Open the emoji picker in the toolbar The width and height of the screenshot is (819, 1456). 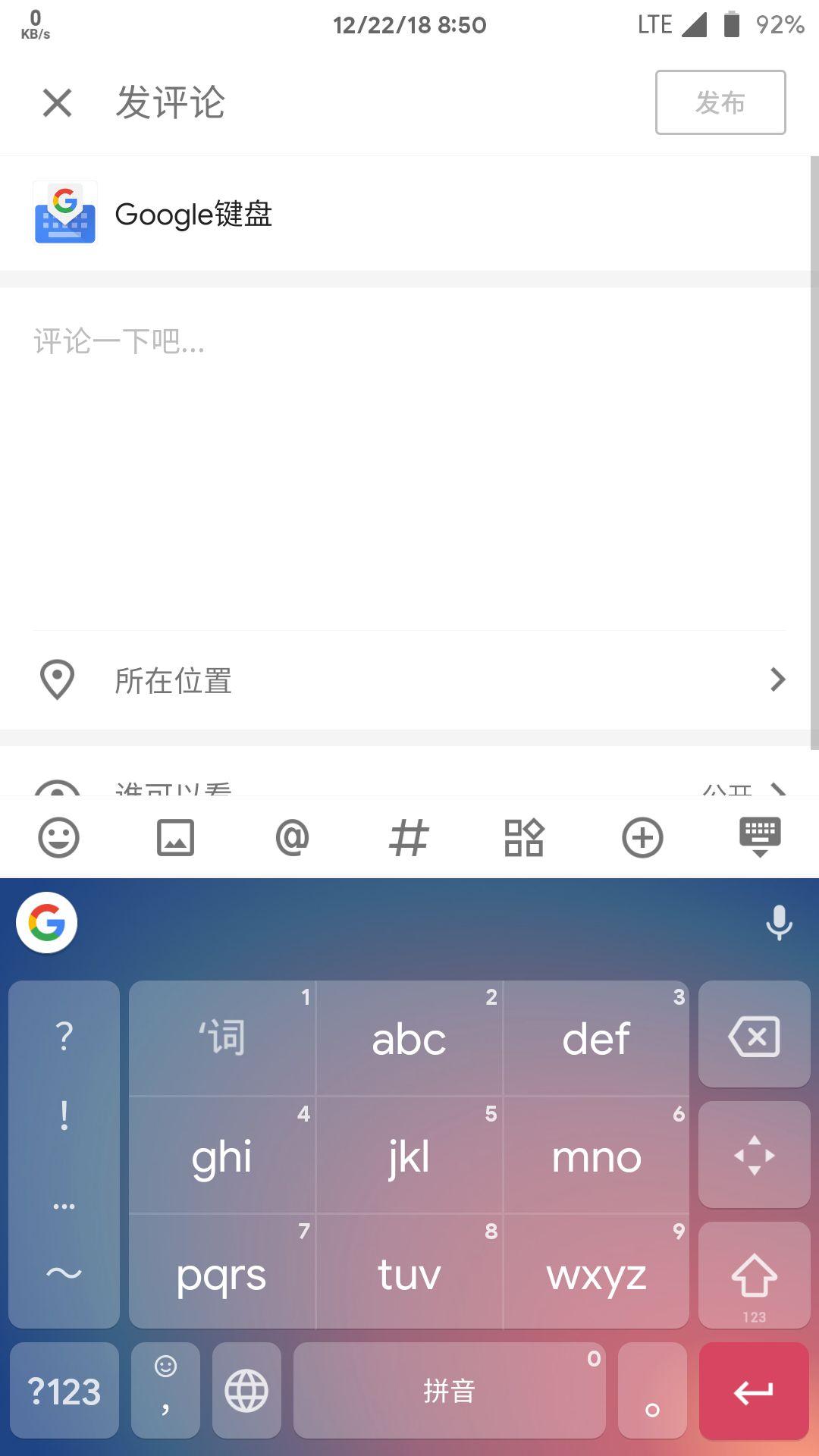[58, 838]
